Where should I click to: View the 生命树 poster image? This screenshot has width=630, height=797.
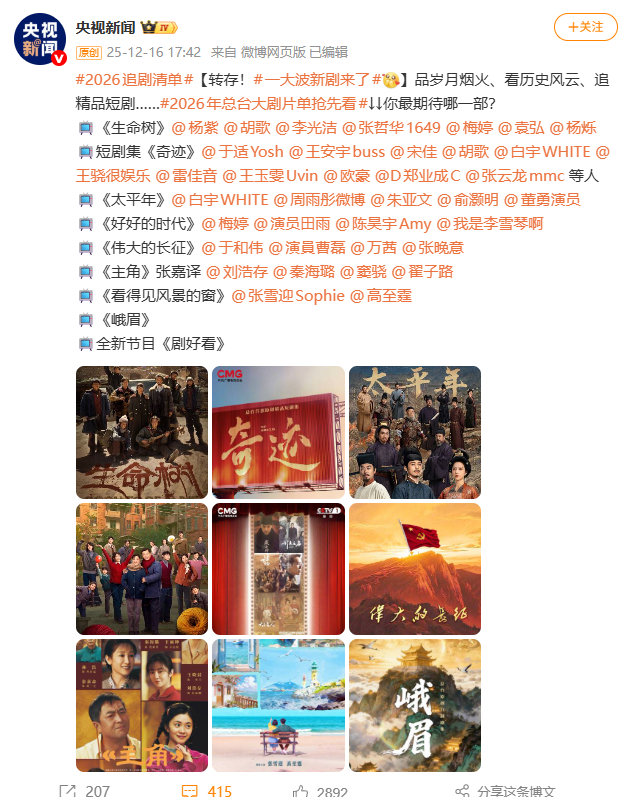pos(142,432)
